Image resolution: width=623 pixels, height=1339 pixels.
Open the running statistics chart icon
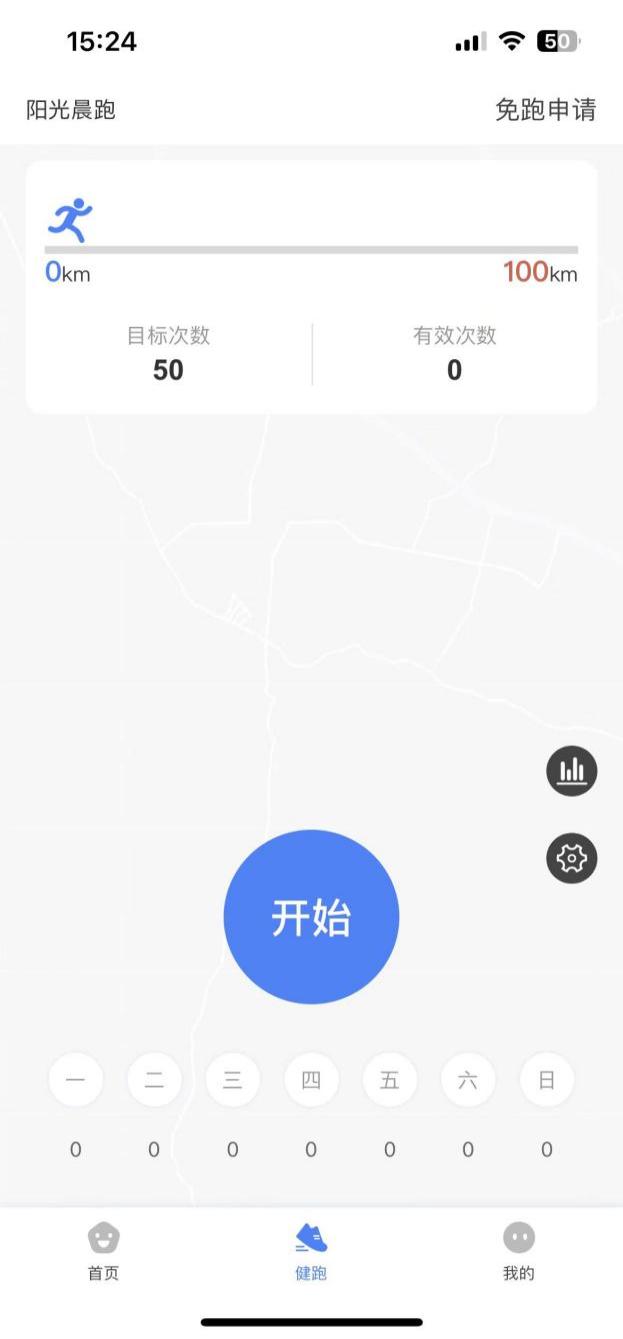point(571,771)
